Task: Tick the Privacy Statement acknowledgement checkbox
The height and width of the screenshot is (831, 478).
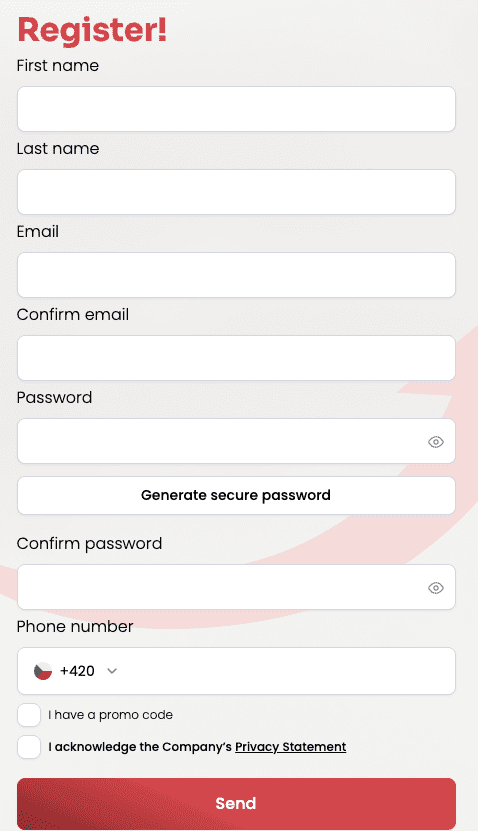Action: click(29, 747)
